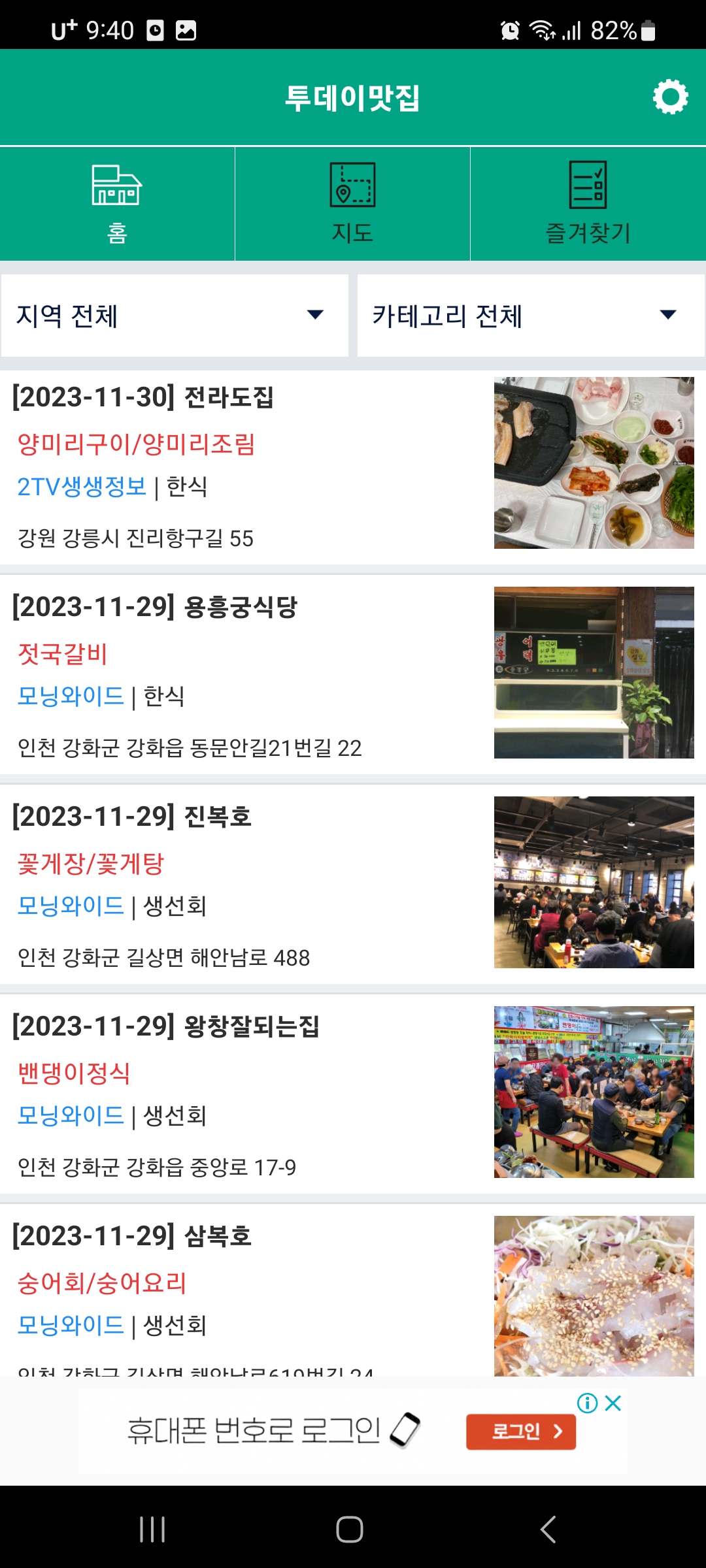Switch to the 홈 tab
Viewport: 706px width, 1568px height.
117,204
